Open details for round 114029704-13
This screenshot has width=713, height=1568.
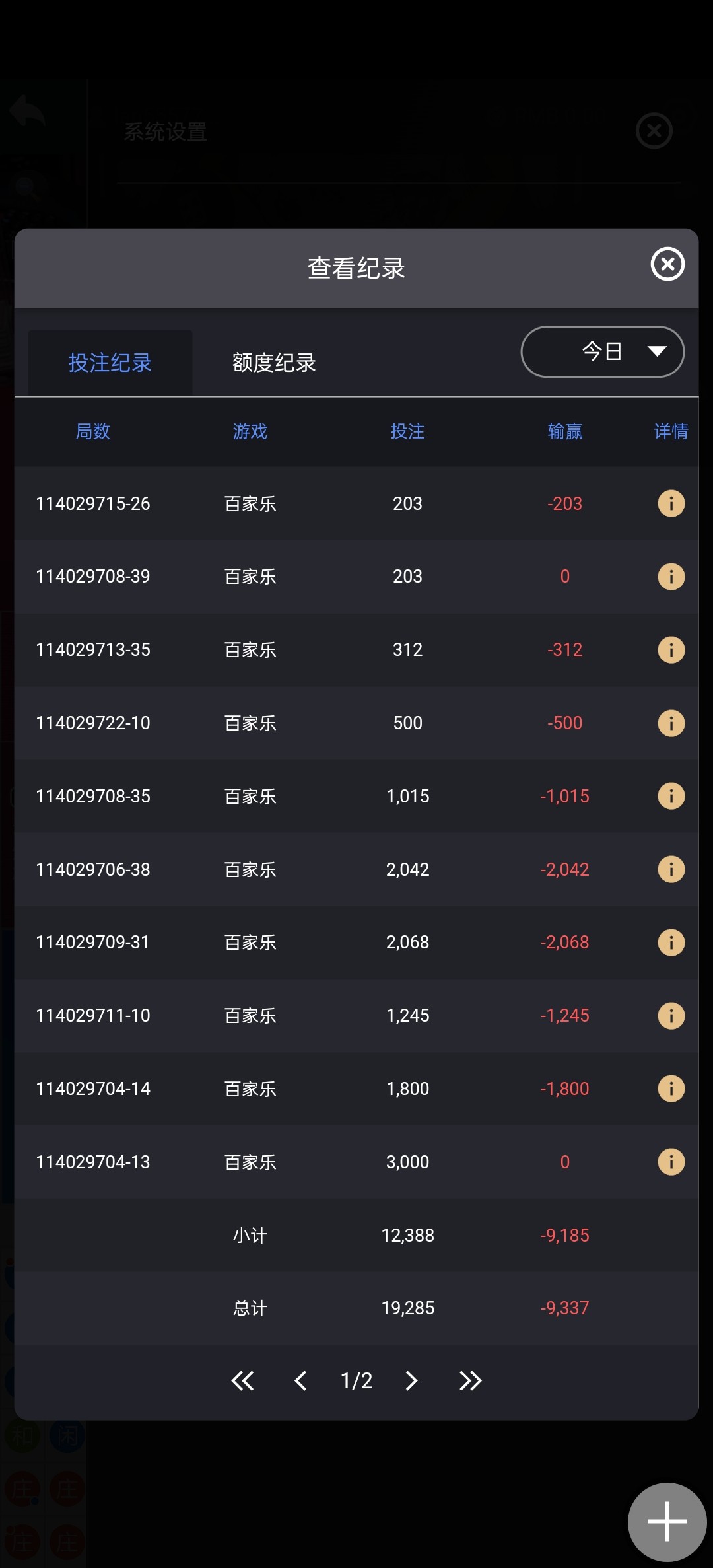[671, 1162]
